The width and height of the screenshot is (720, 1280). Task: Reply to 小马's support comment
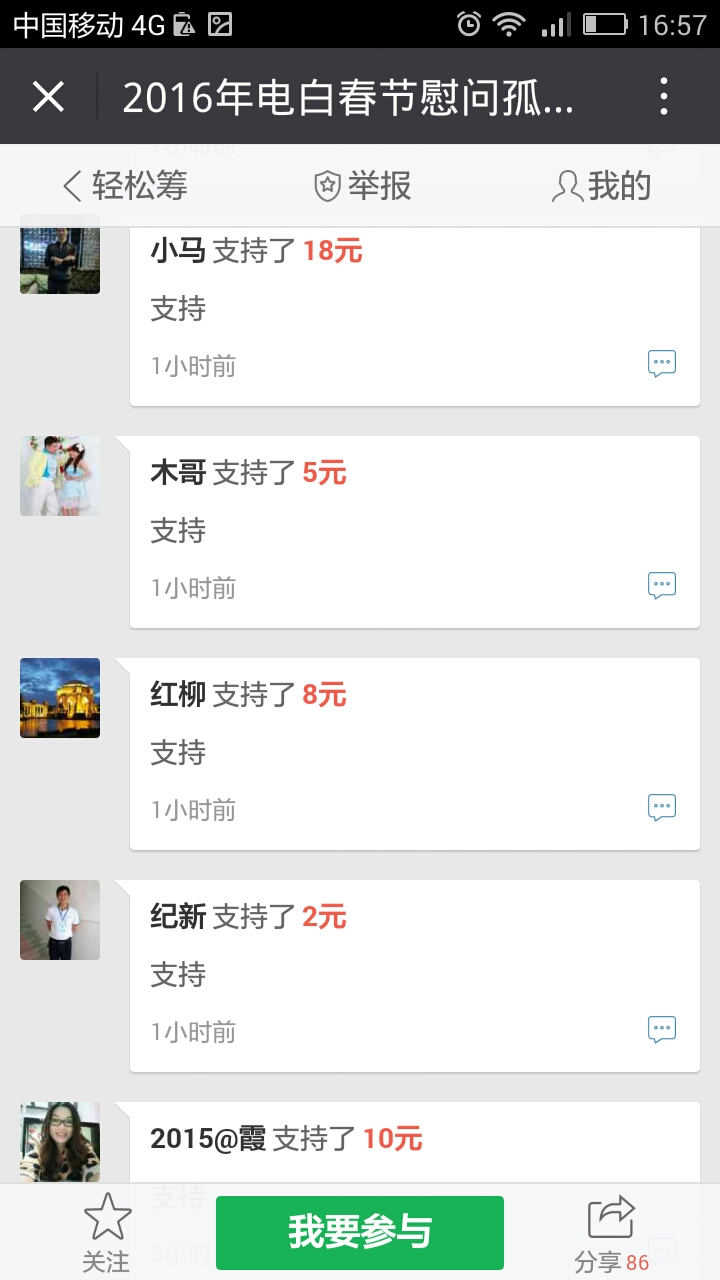tap(662, 364)
